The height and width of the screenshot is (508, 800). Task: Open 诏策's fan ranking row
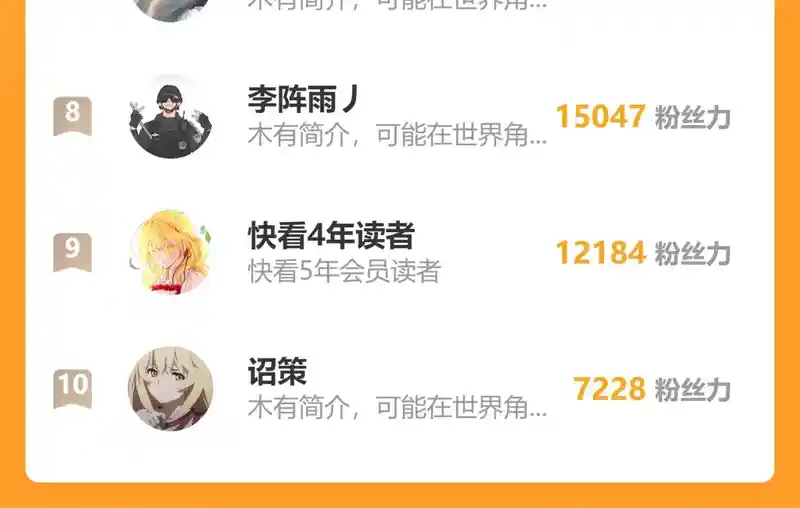[400, 388]
